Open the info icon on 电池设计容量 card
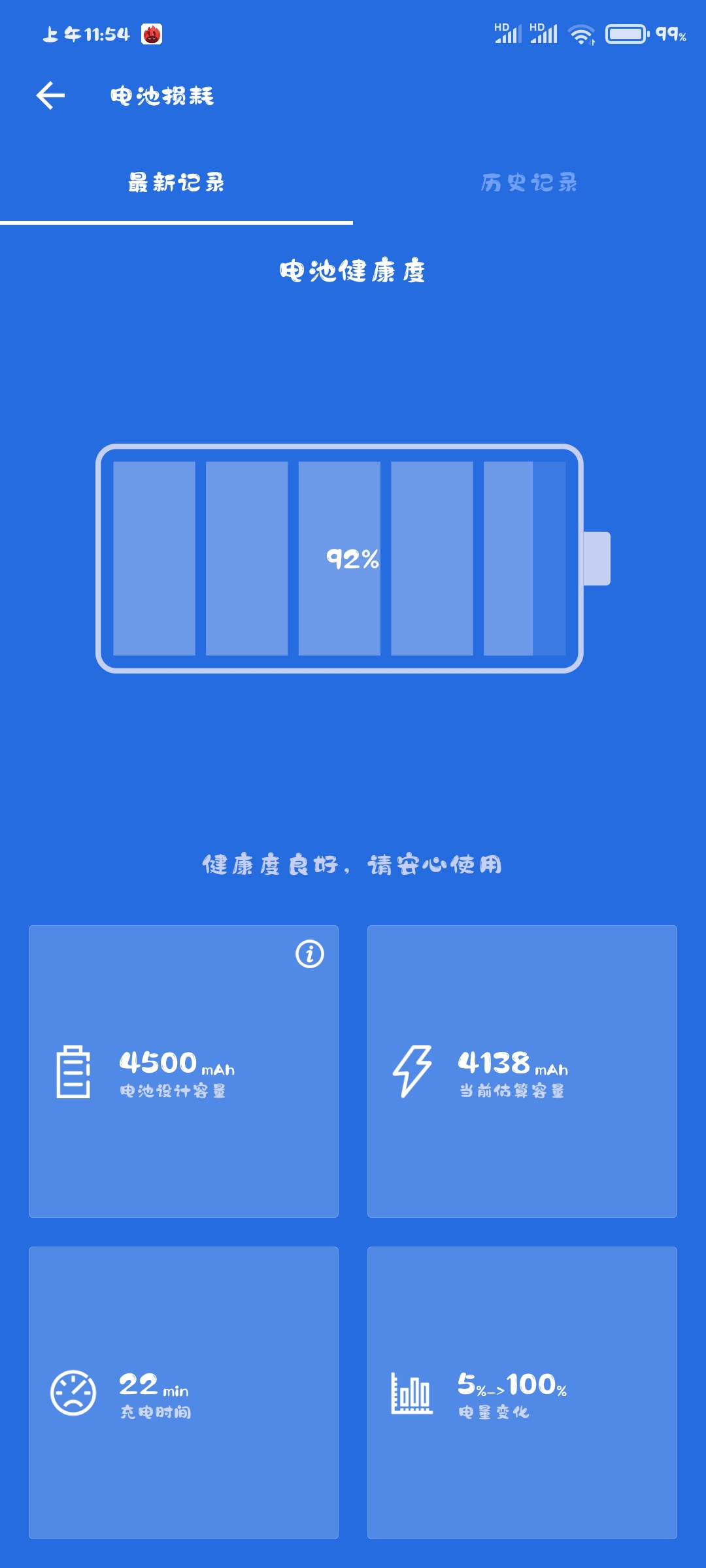This screenshot has width=706, height=1568. pyautogui.click(x=310, y=954)
